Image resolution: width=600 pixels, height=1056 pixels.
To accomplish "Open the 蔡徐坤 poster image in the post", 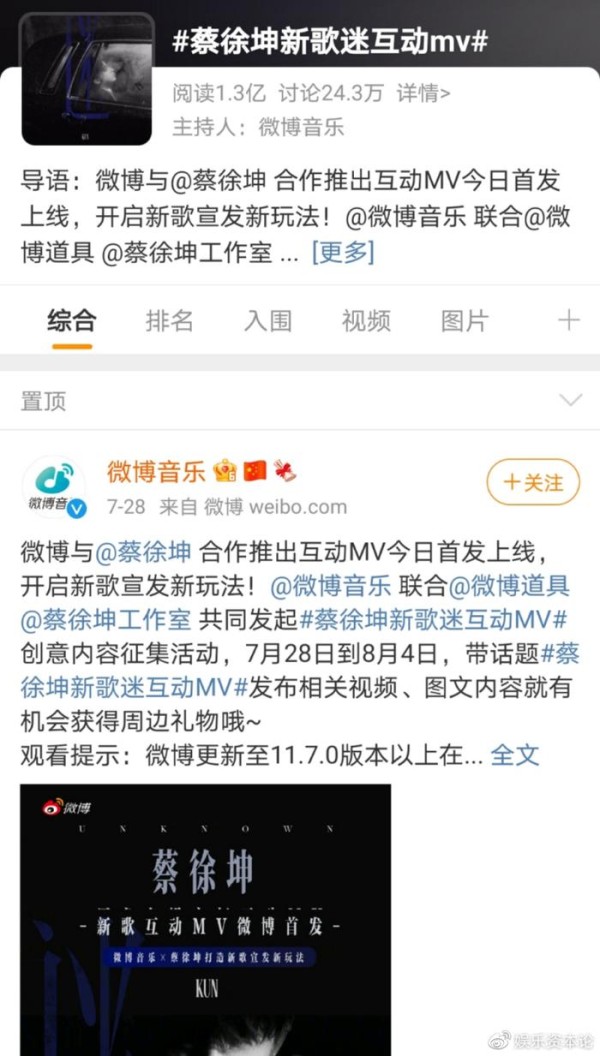I will point(205,919).
